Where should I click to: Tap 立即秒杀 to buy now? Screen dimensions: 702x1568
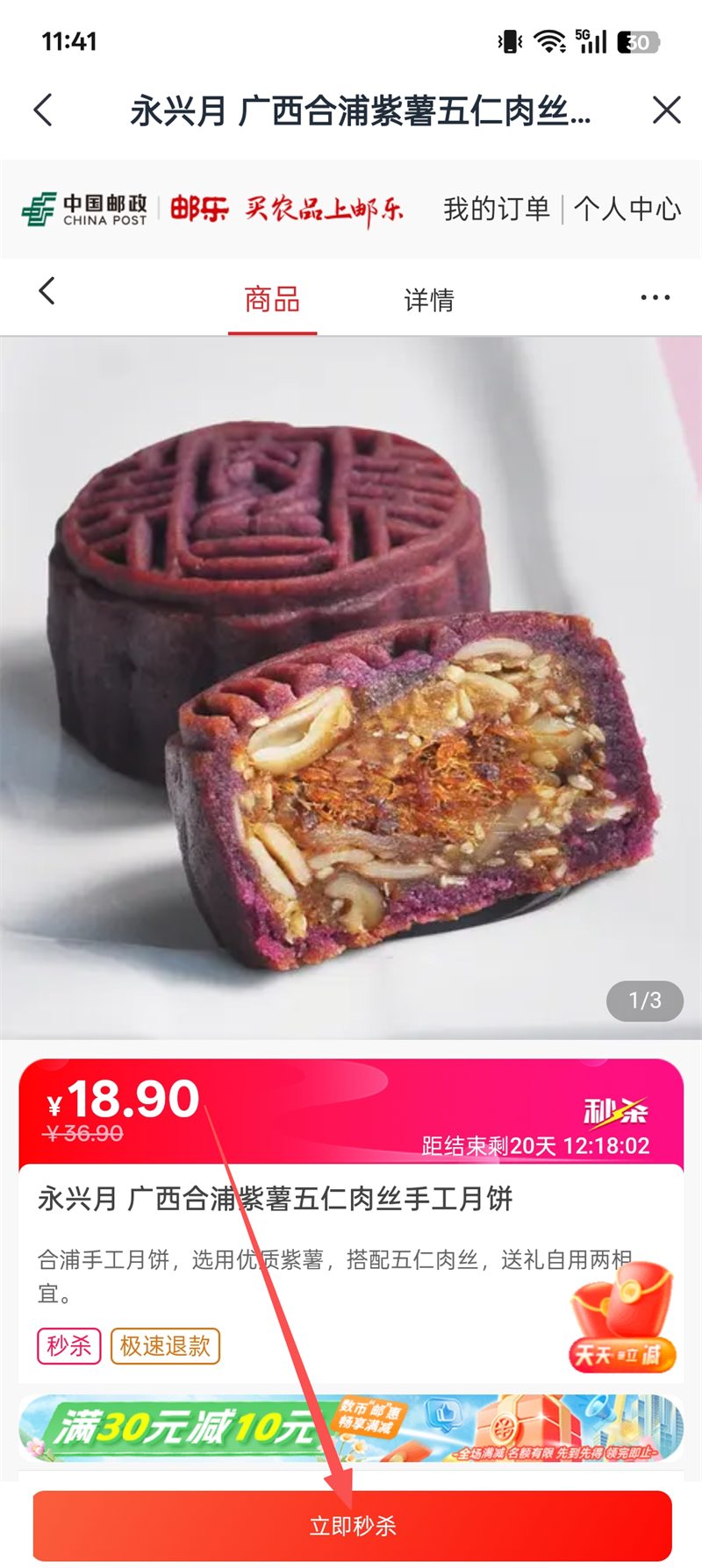click(352, 1526)
